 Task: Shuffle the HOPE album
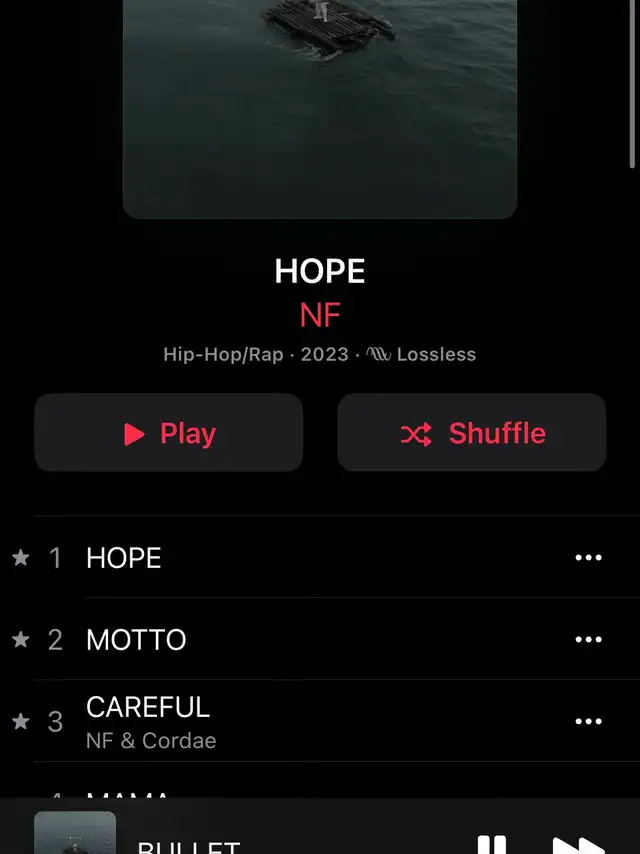coord(471,433)
